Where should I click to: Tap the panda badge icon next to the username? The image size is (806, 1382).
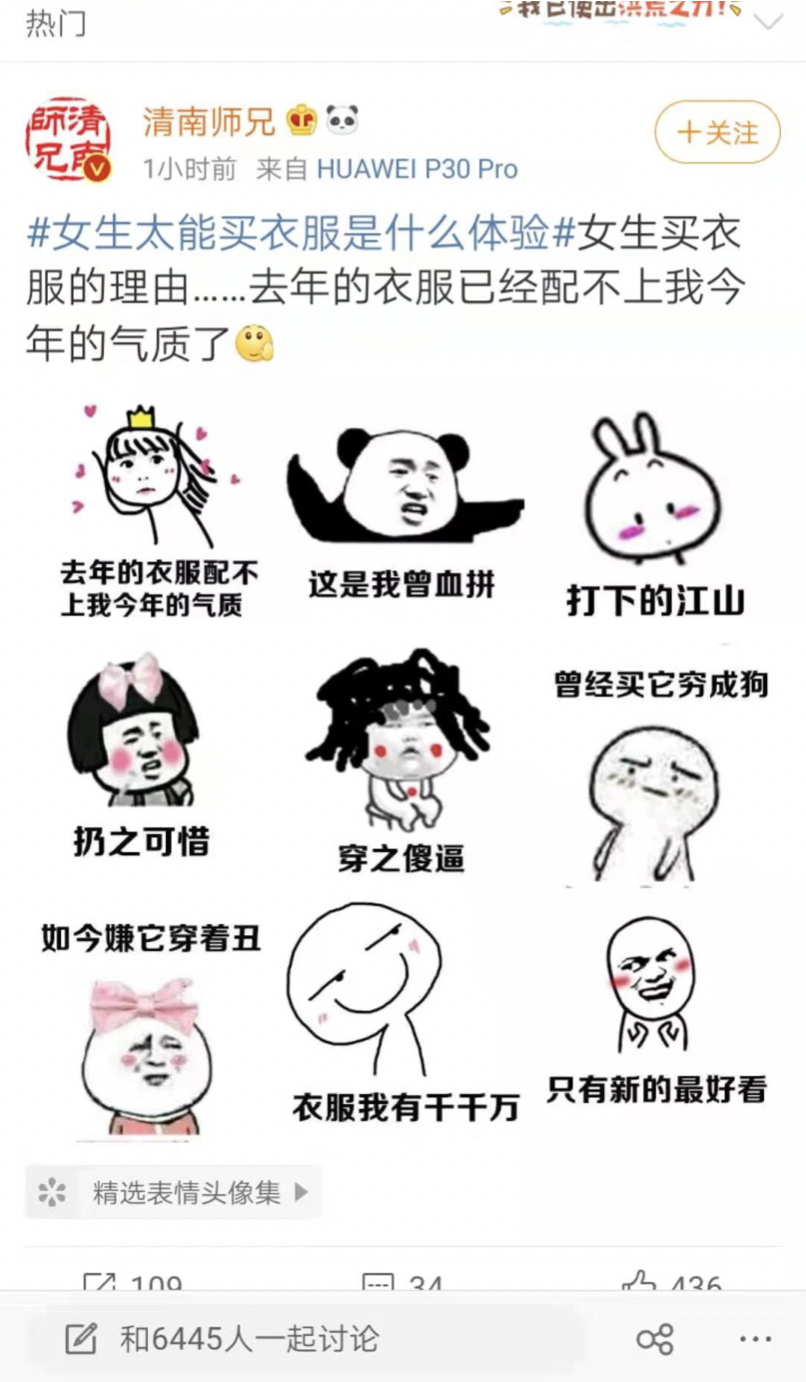(x=340, y=117)
